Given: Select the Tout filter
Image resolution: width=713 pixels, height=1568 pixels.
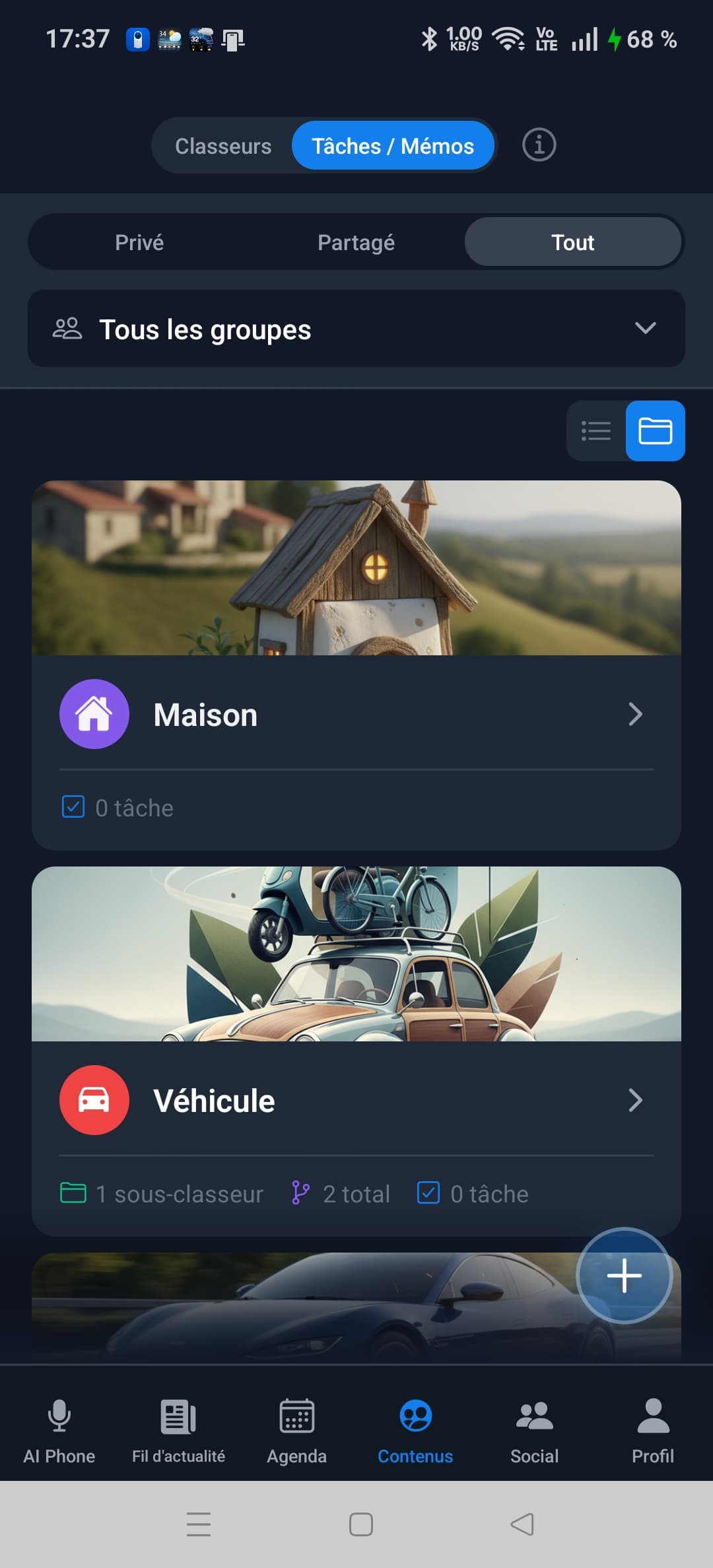Looking at the screenshot, I should click(x=572, y=242).
